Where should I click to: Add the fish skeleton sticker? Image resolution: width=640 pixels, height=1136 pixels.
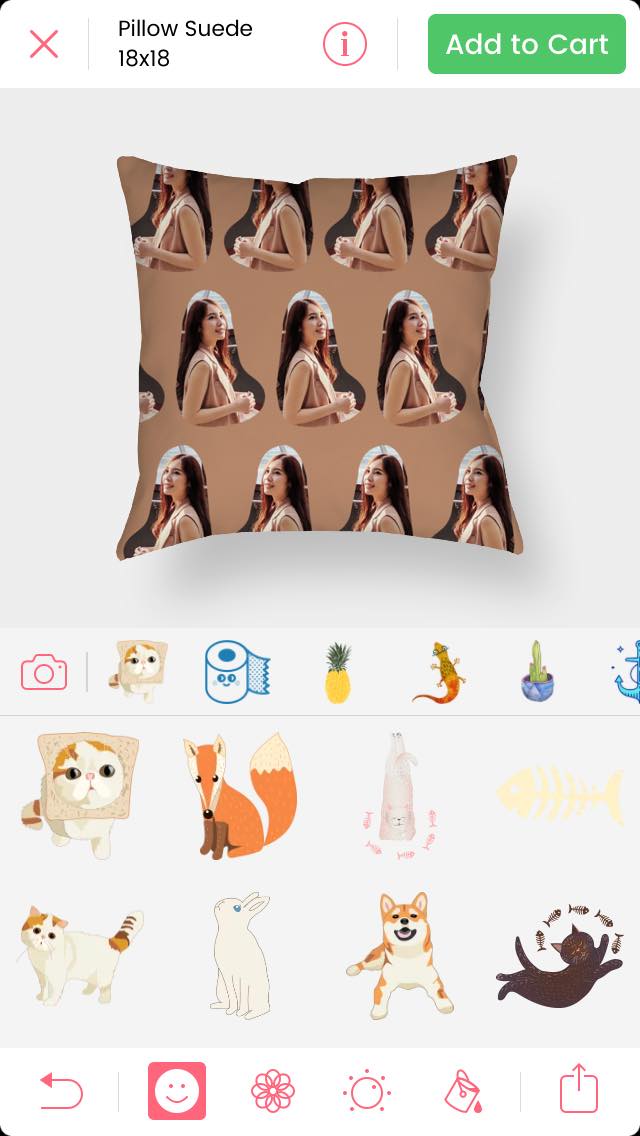(559, 796)
